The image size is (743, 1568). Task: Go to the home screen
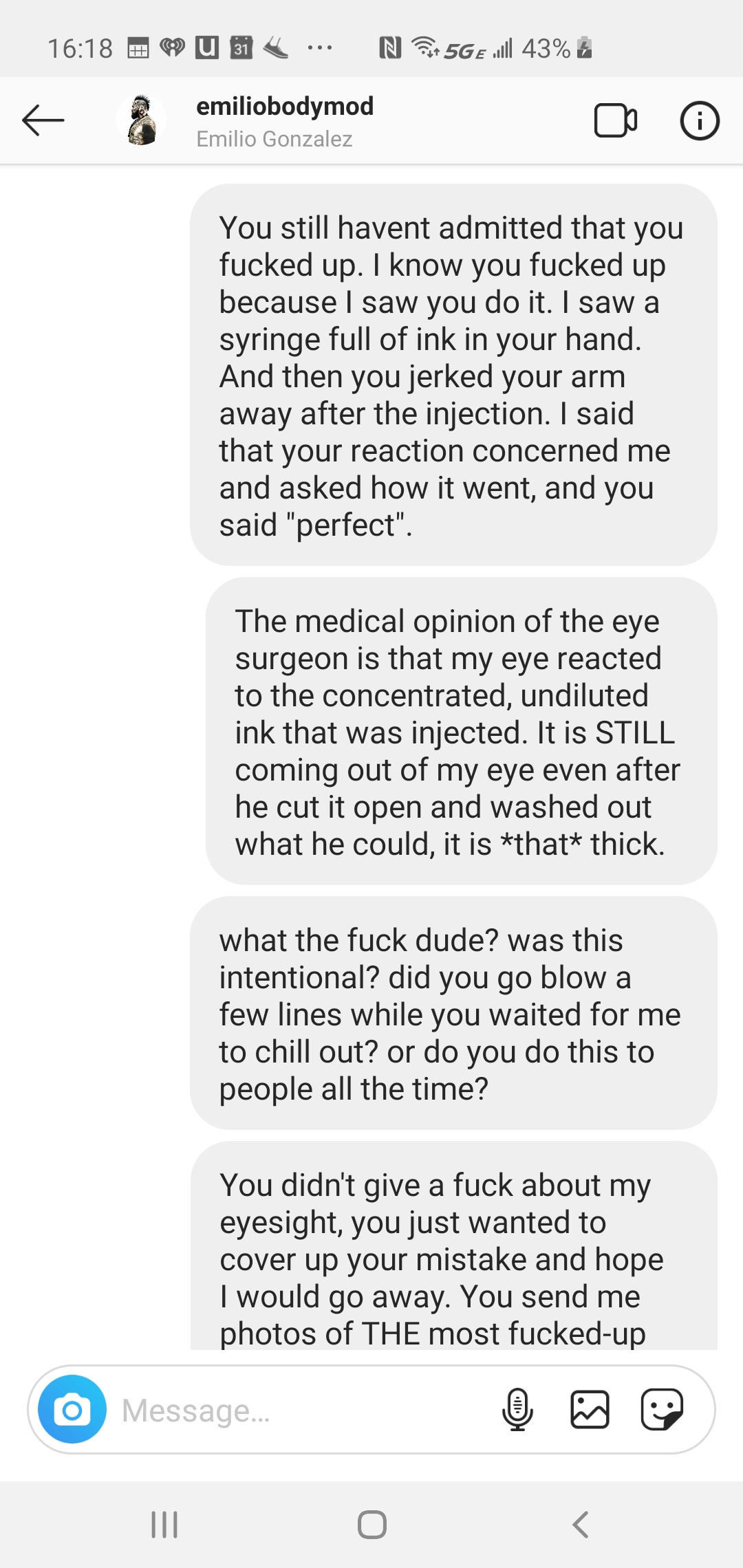(x=371, y=1524)
